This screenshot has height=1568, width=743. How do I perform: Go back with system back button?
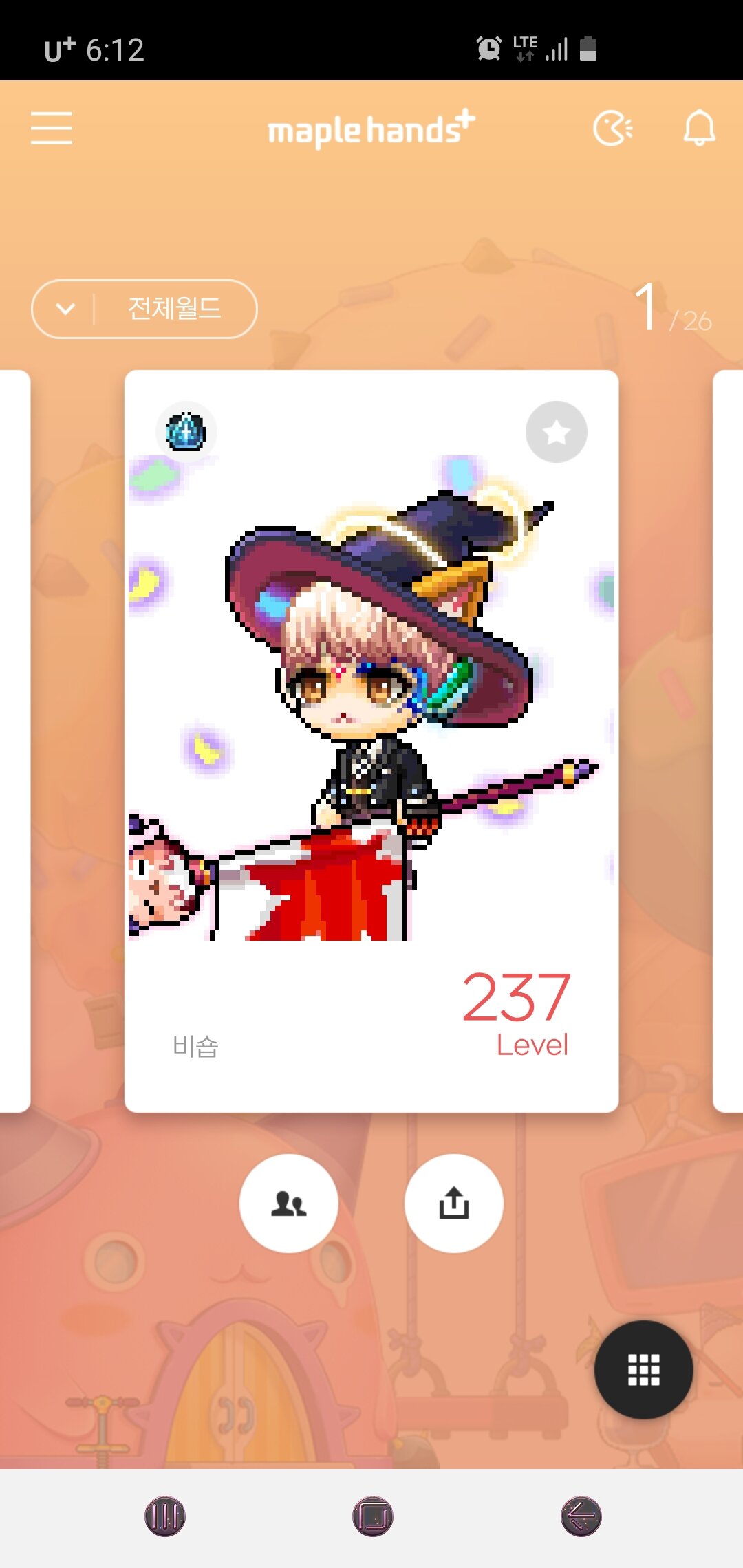581,1516
